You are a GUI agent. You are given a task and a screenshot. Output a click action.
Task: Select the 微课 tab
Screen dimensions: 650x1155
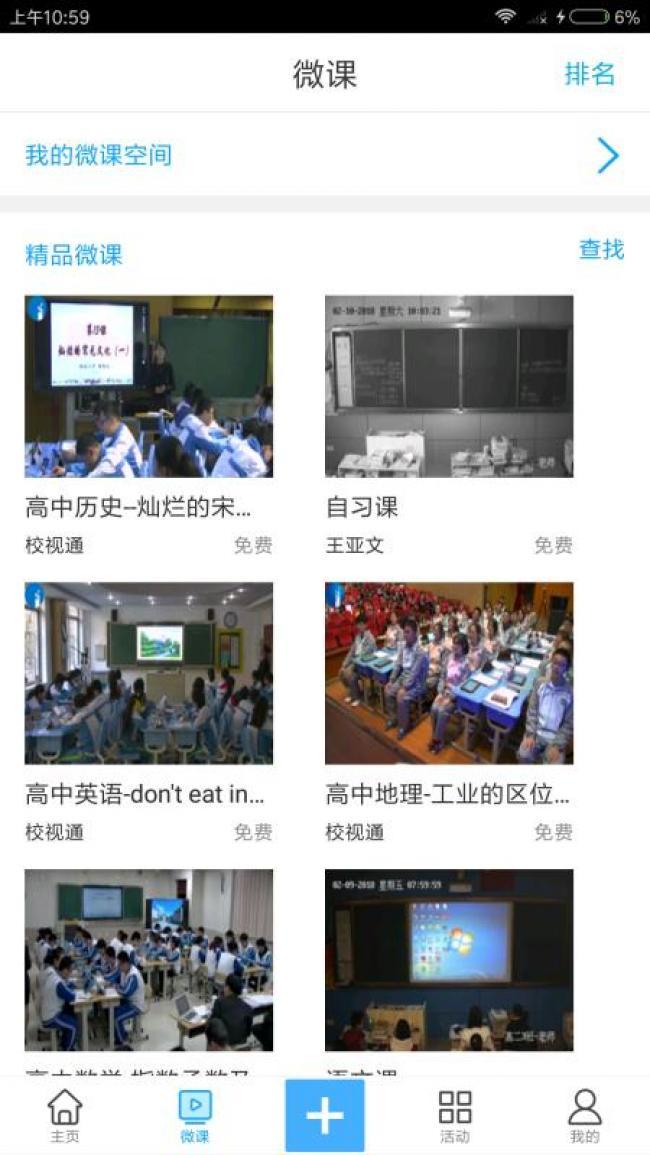click(195, 1116)
